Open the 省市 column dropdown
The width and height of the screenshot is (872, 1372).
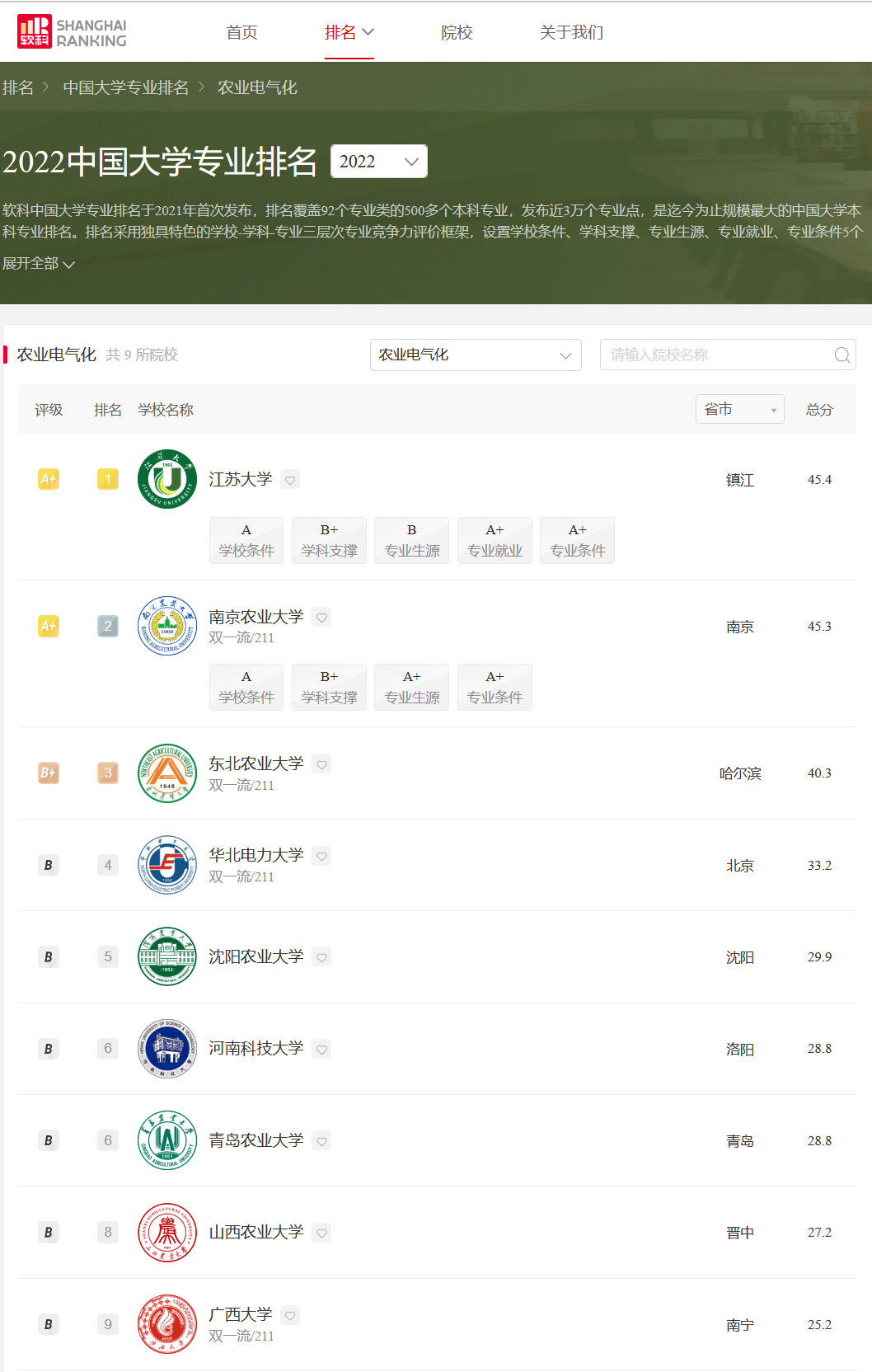point(739,409)
